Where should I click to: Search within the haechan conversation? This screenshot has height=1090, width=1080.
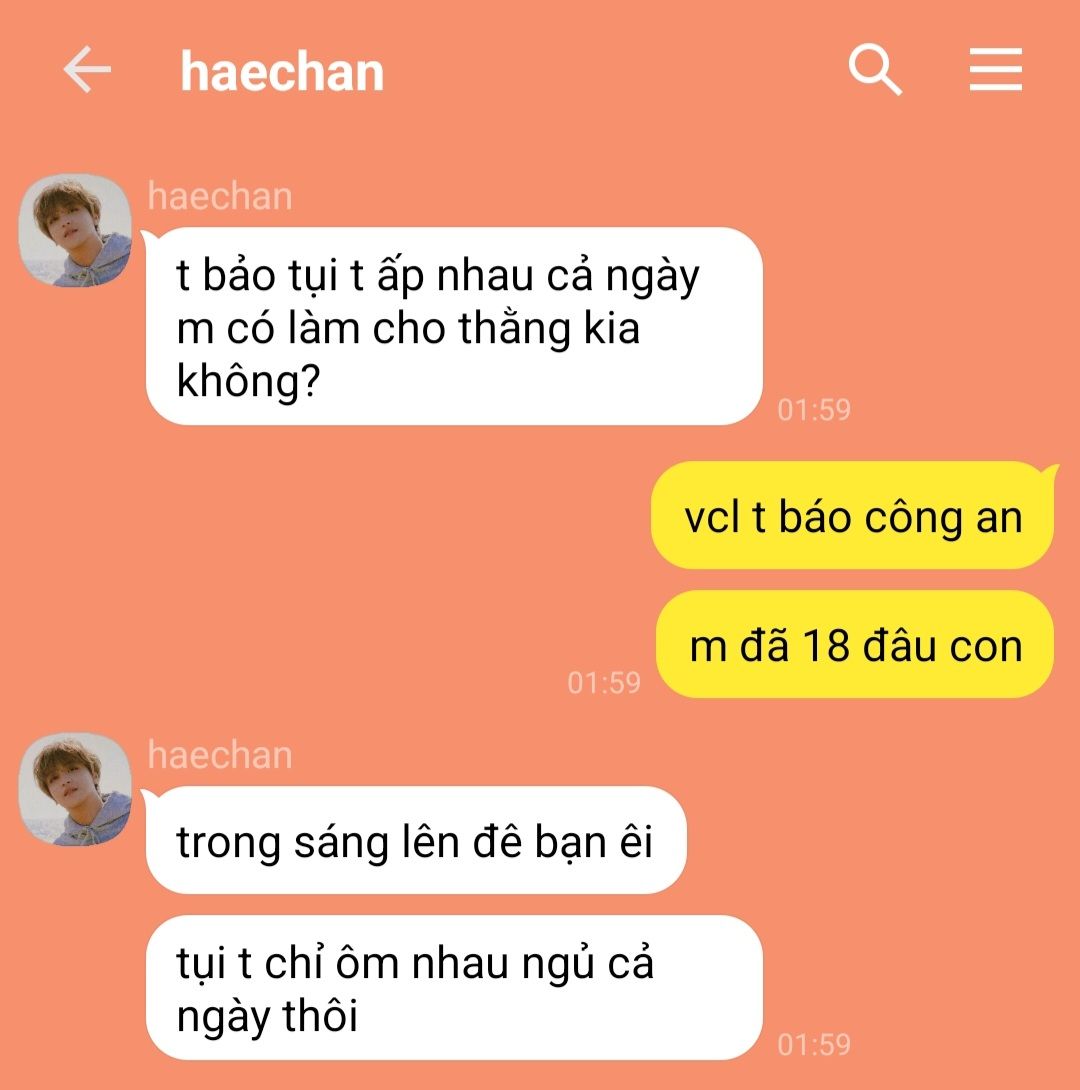pyautogui.click(x=875, y=70)
